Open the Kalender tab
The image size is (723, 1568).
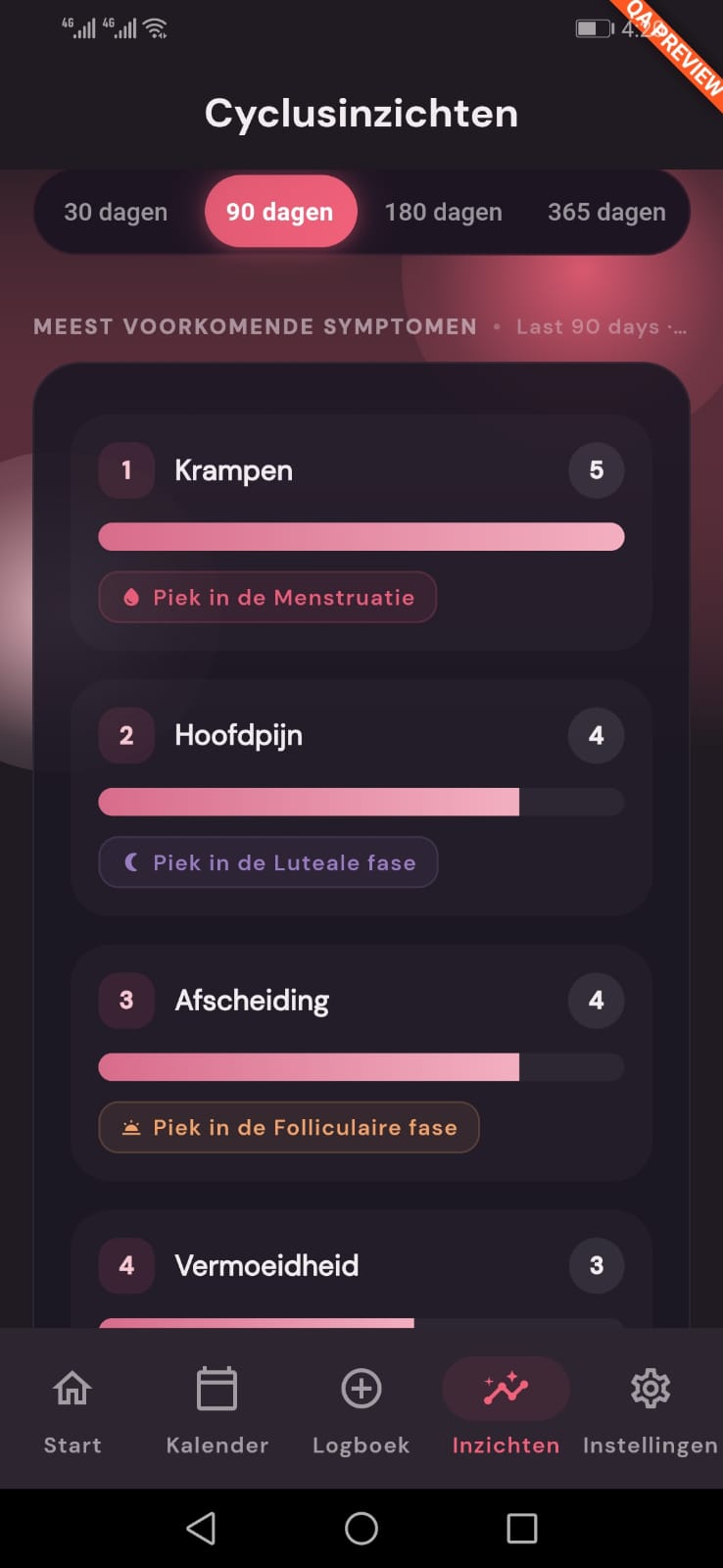click(217, 1409)
